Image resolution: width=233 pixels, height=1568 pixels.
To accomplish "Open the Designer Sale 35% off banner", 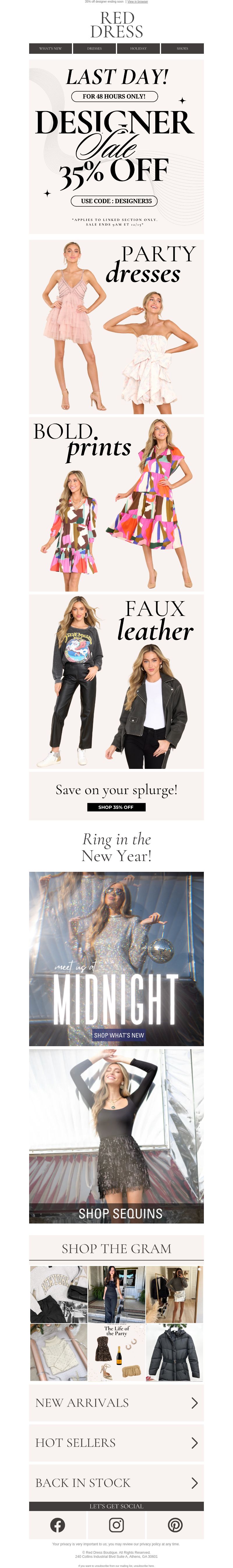I will pos(116,146).
